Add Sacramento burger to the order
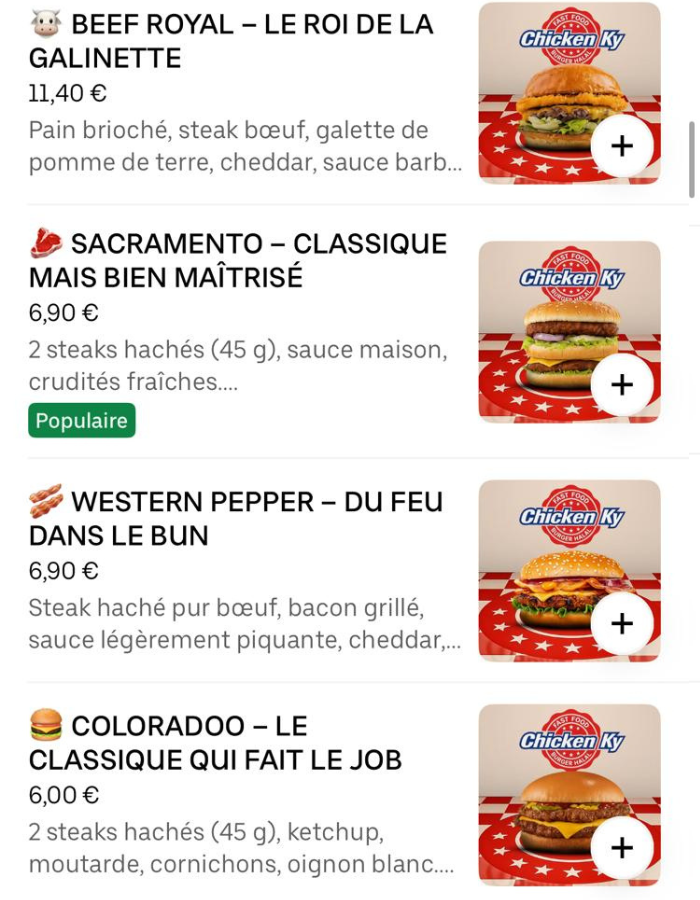The height and width of the screenshot is (900, 700). [x=622, y=385]
